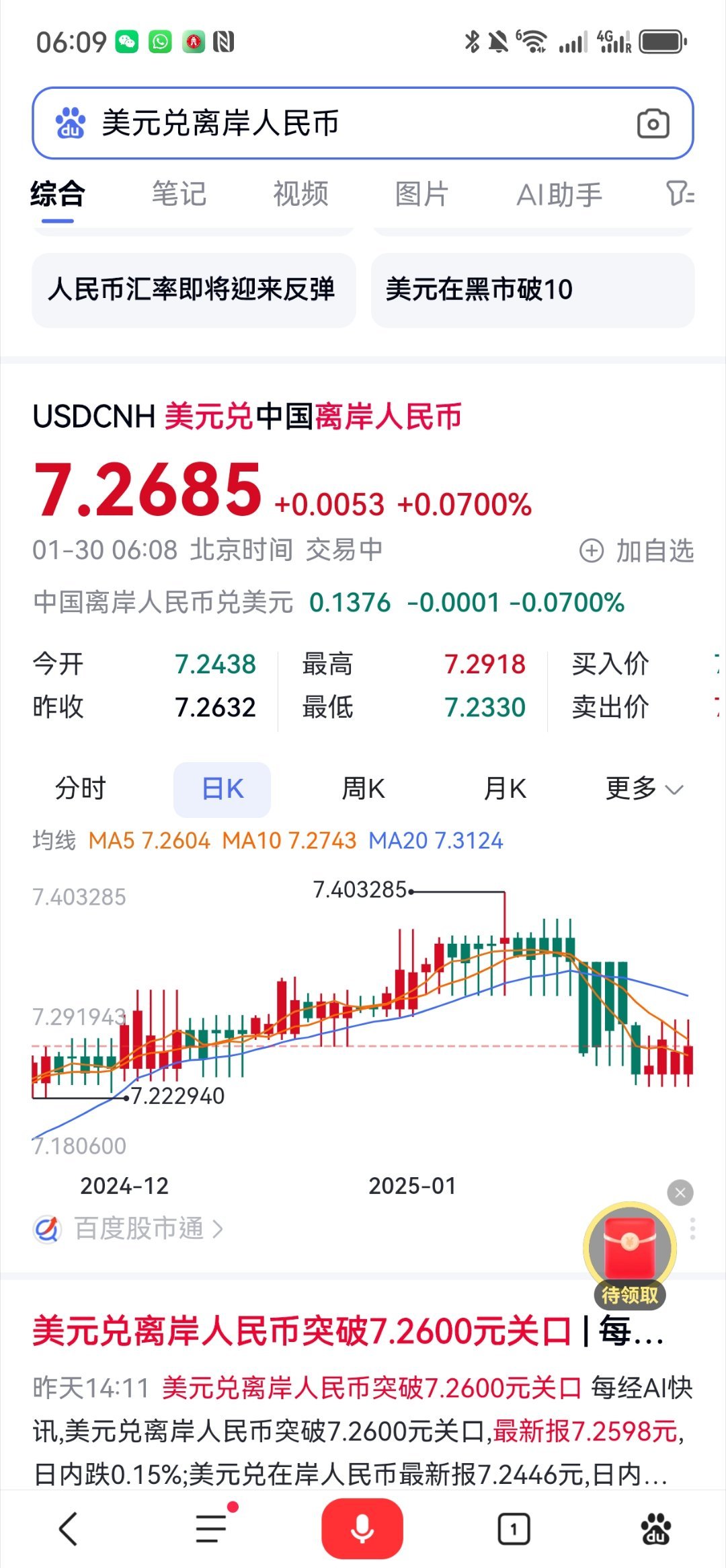Switch to the 图片 tab
The height and width of the screenshot is (1568, 726).
(x=421, y=194)
